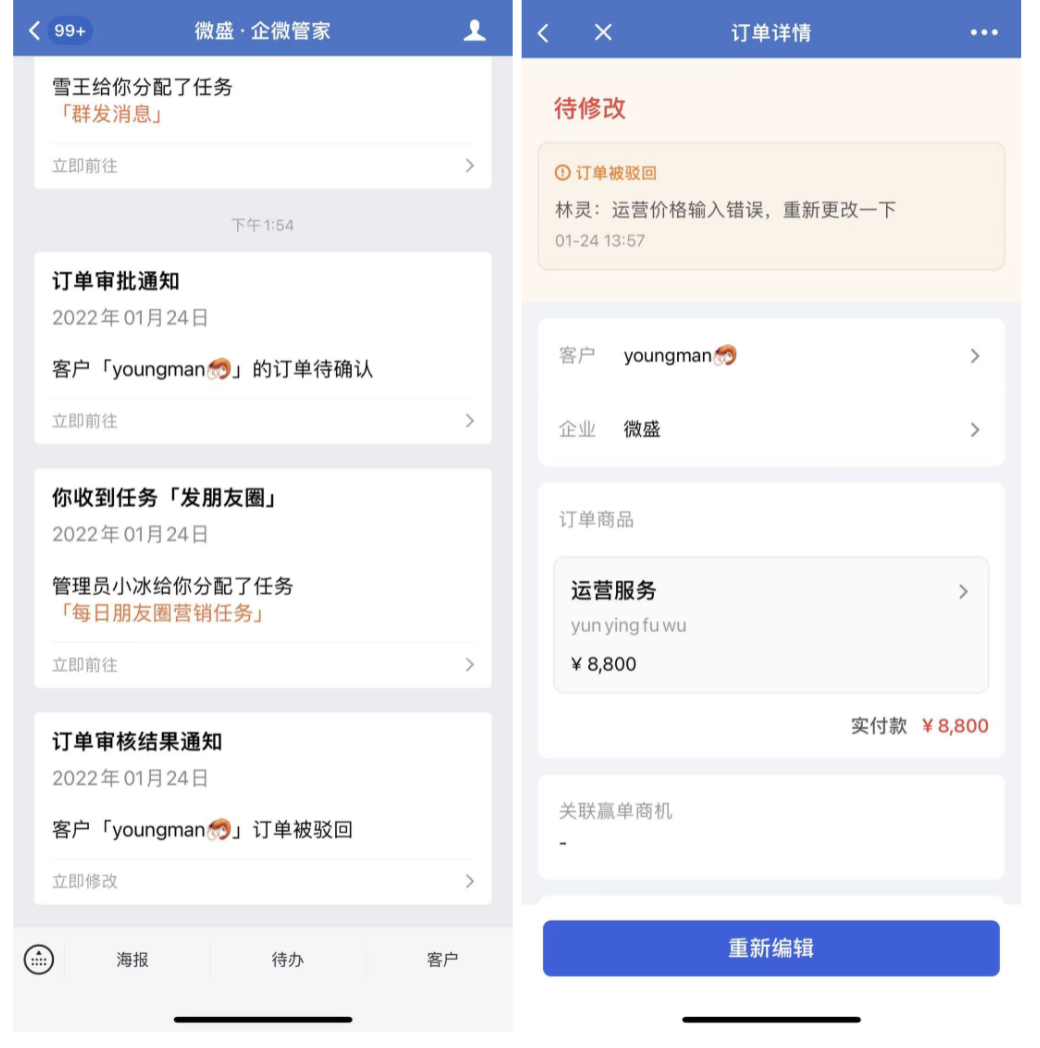Open the profile icon in 微盛·企微管家 header
The image size is (1040, 1048).
tap(474, 31)
